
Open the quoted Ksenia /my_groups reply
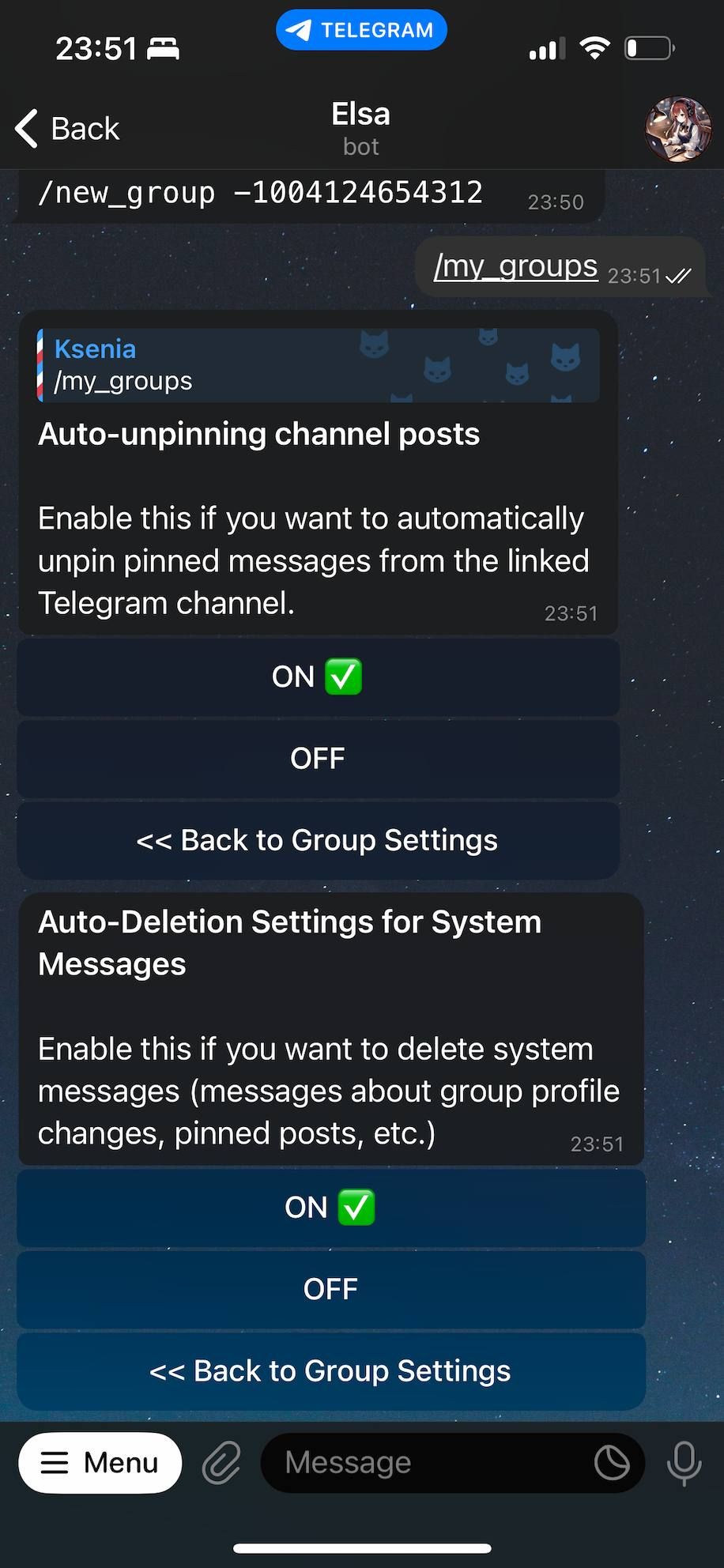pyautogui.click(x=318, y=365)
